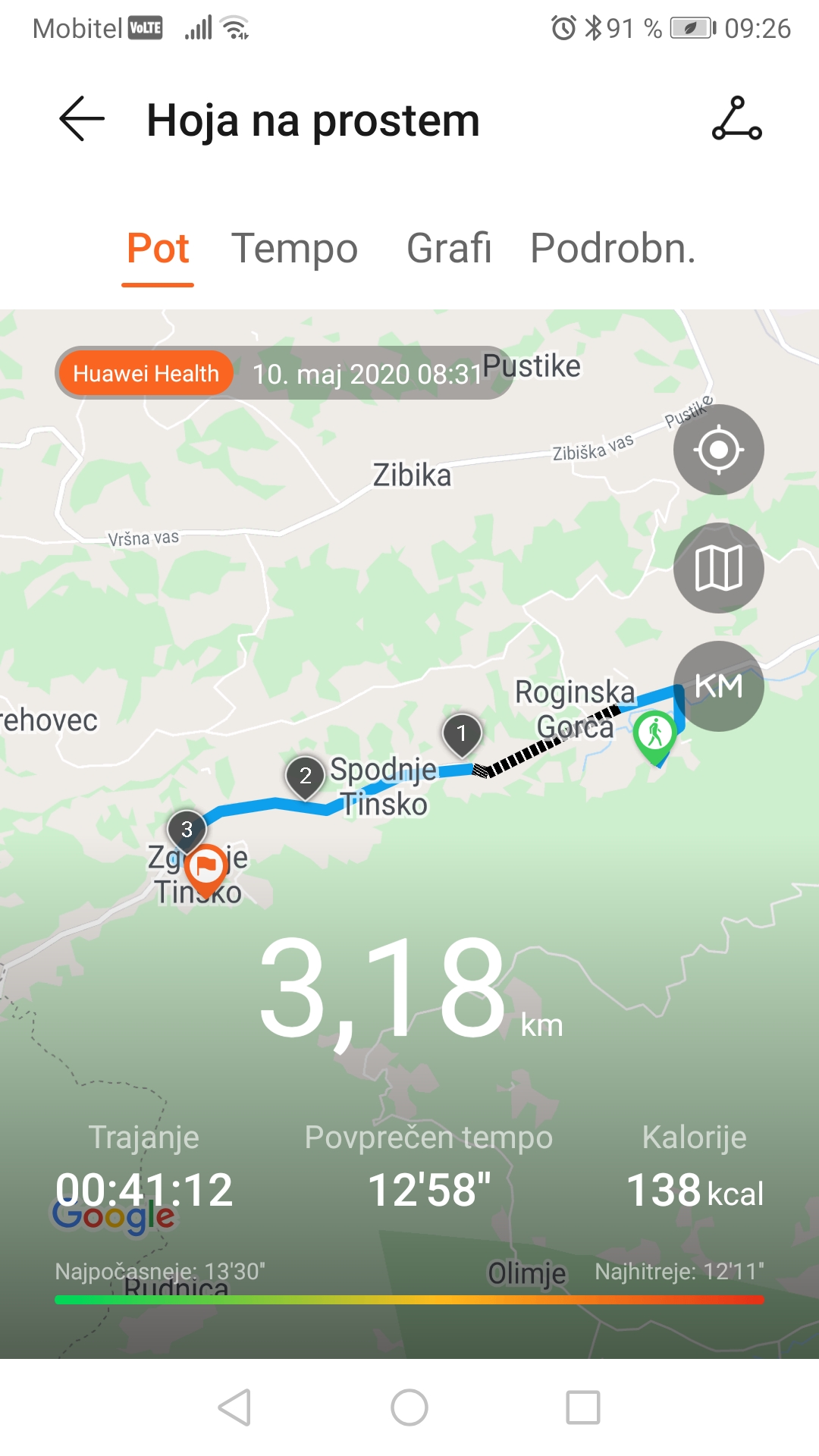Image resolution: width=819 pixels, height=1456 pixels.
Task: Switch to the Podrobn. tab
Action: (613, 249)
